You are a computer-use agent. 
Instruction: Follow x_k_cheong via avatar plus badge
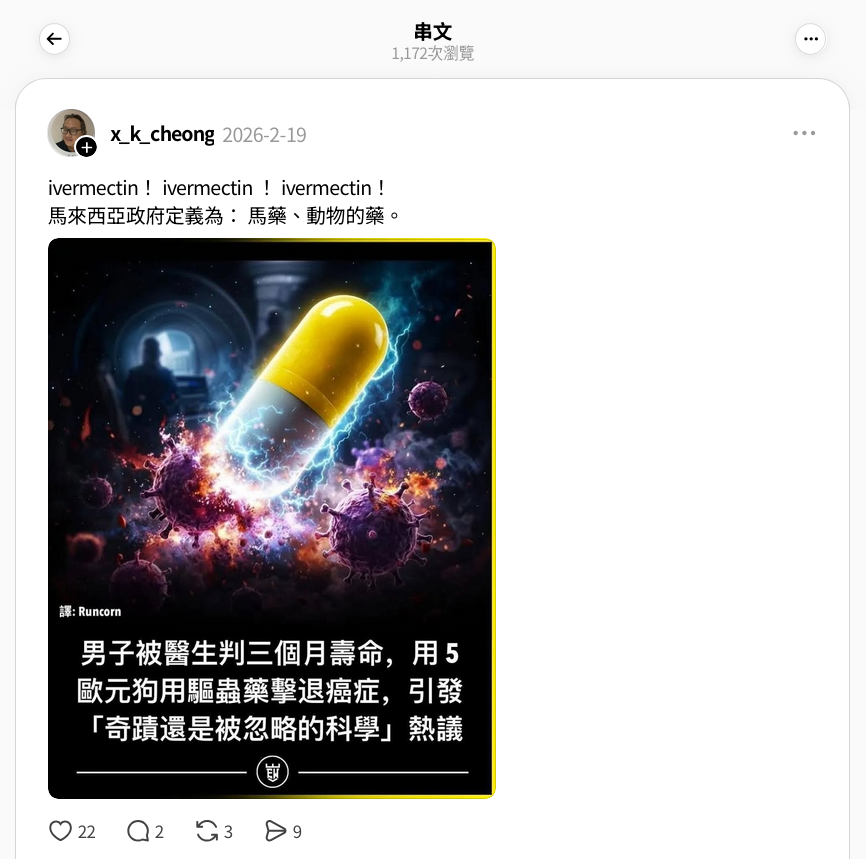(87, 148)
